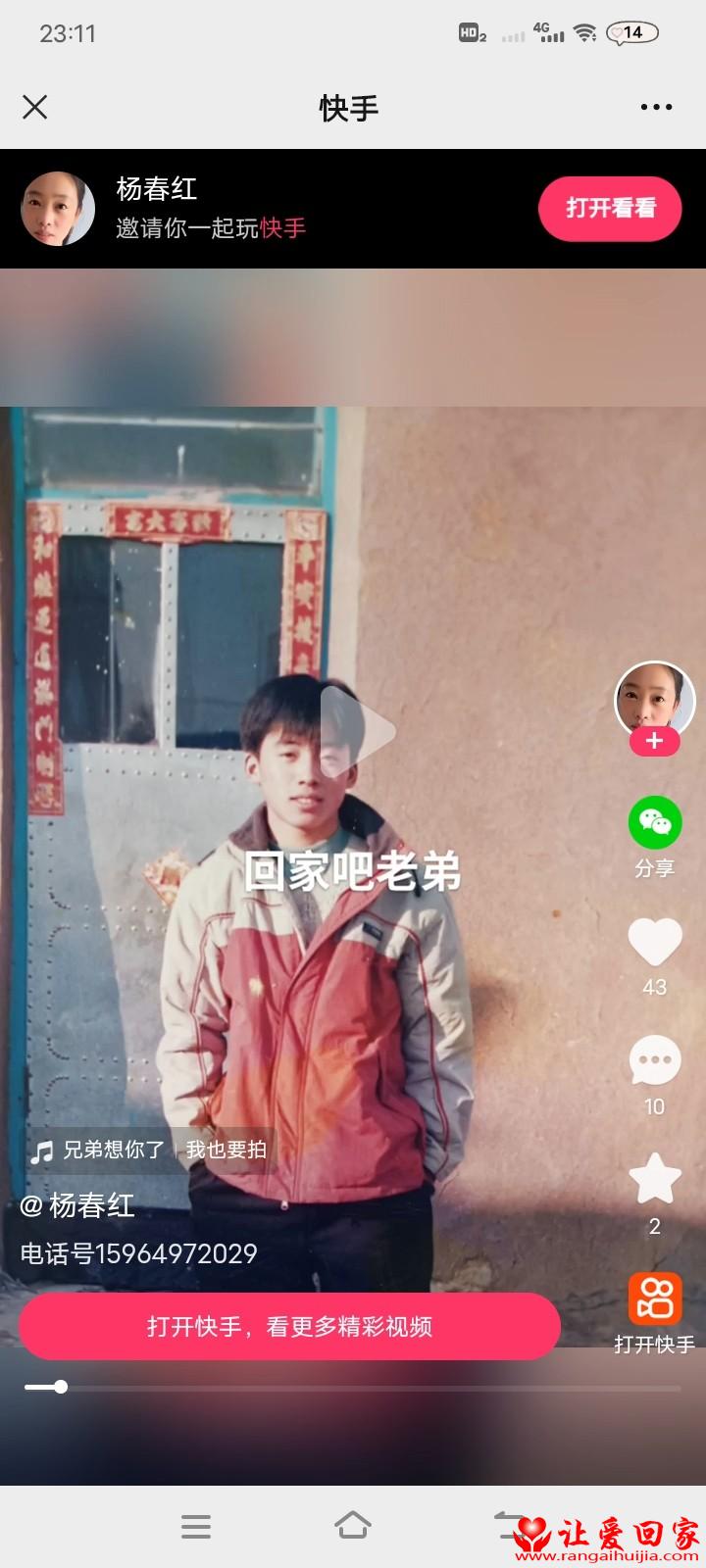Image resolution: width=706 pixels, height=1568 pixels.
Task: Play the video
Action: click(357, 731)
